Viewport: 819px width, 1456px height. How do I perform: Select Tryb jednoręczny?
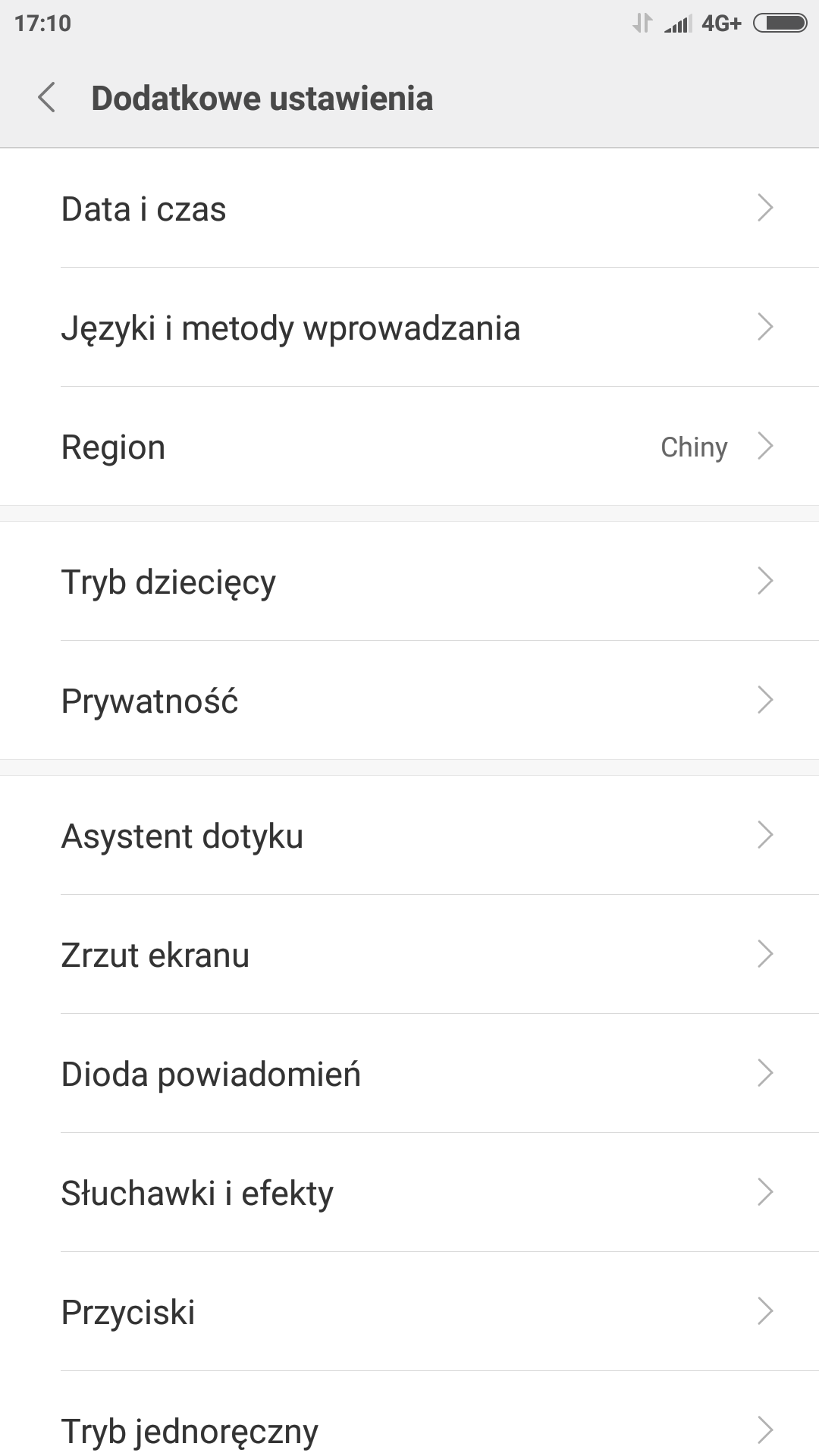click(409, 1429)
